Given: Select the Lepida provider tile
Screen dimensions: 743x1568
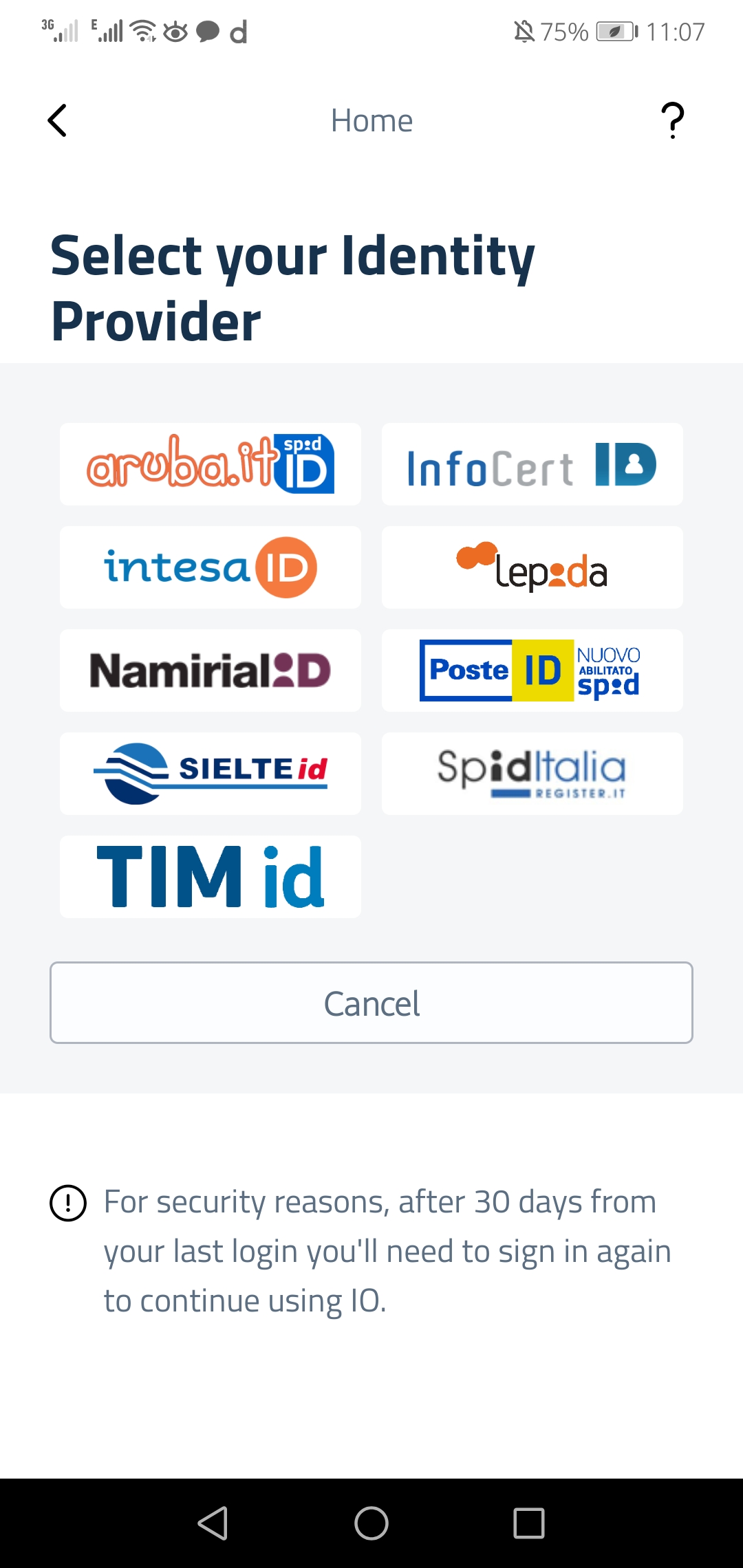Looking at the screenshot, I should click(532, 567).
